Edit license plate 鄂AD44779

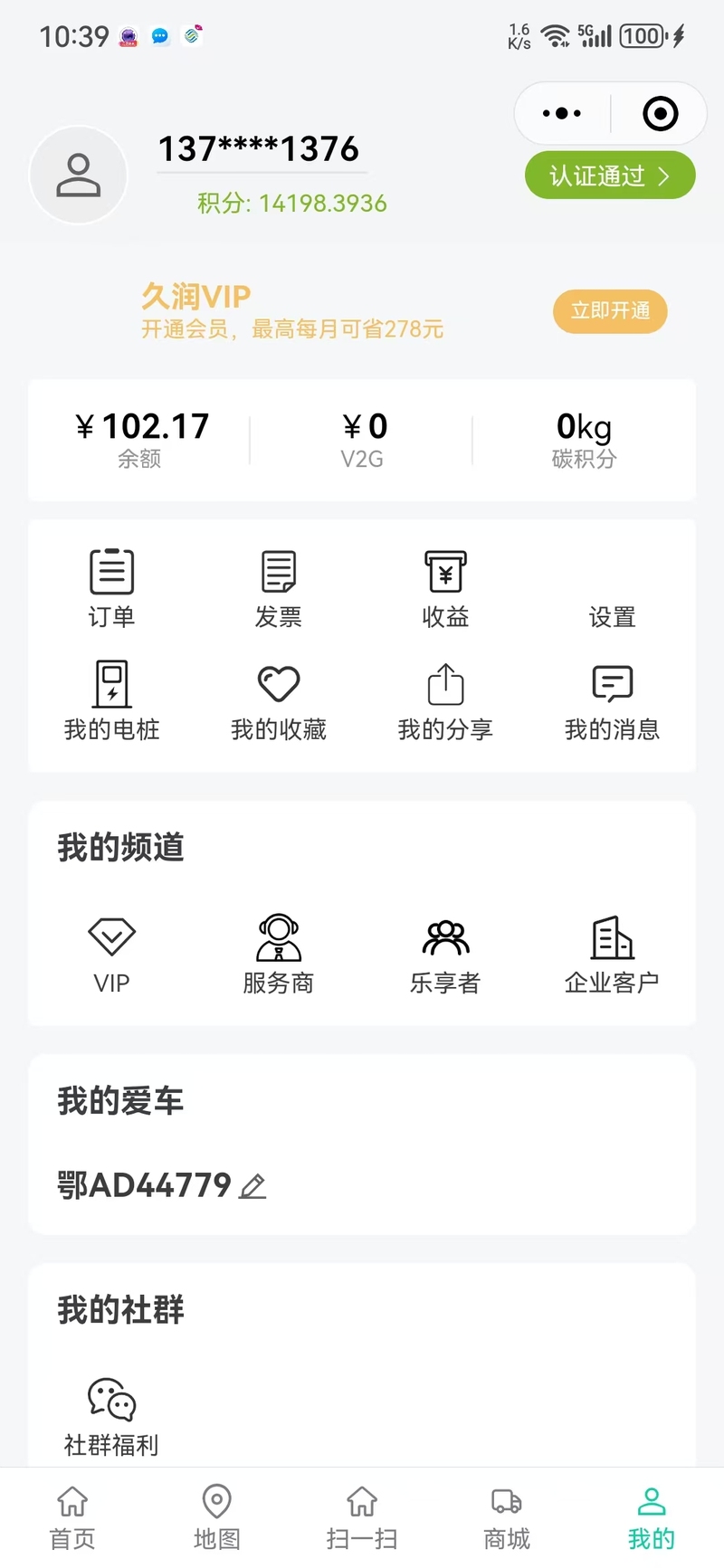click(252, 1186)
